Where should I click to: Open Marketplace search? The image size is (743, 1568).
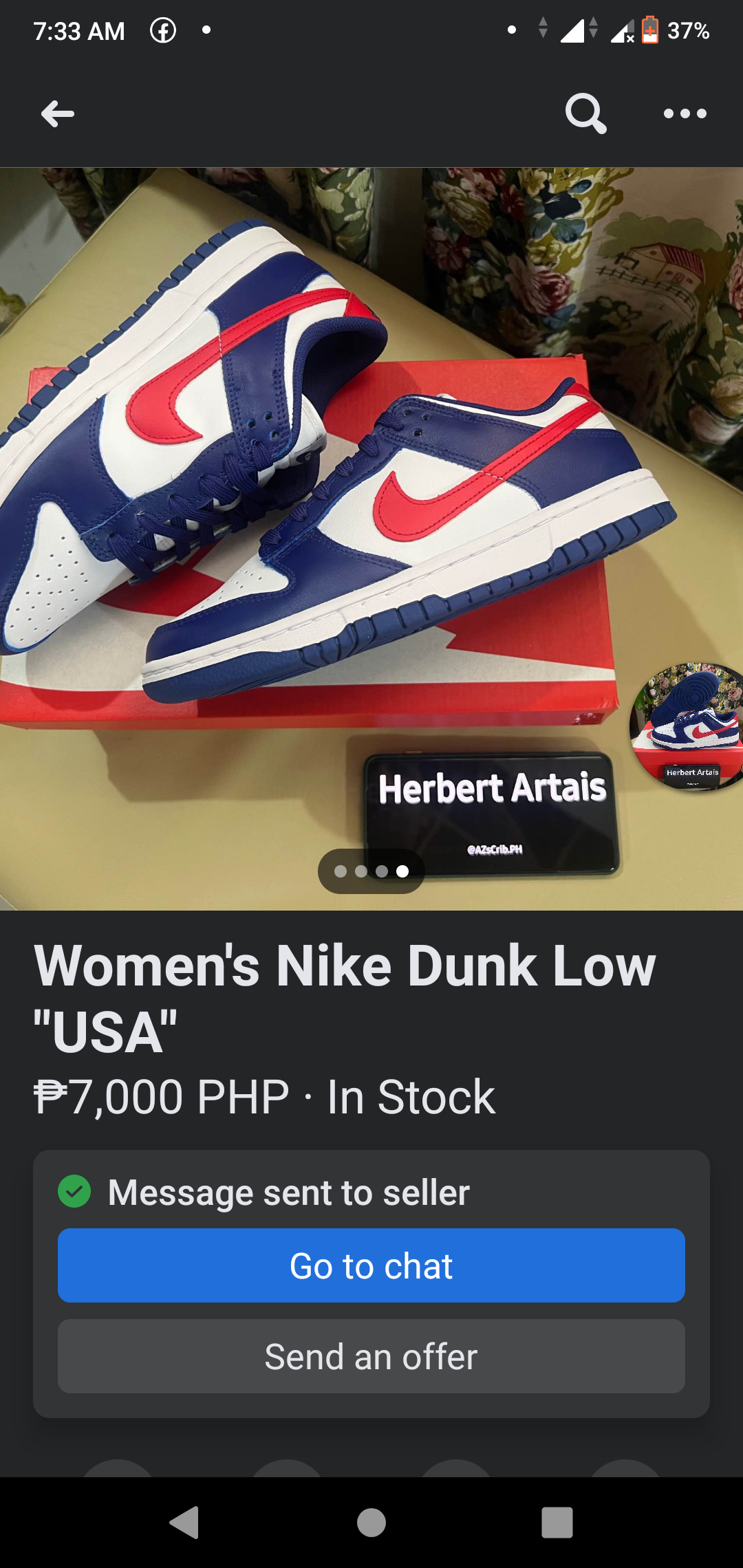[x=585, y=113]
